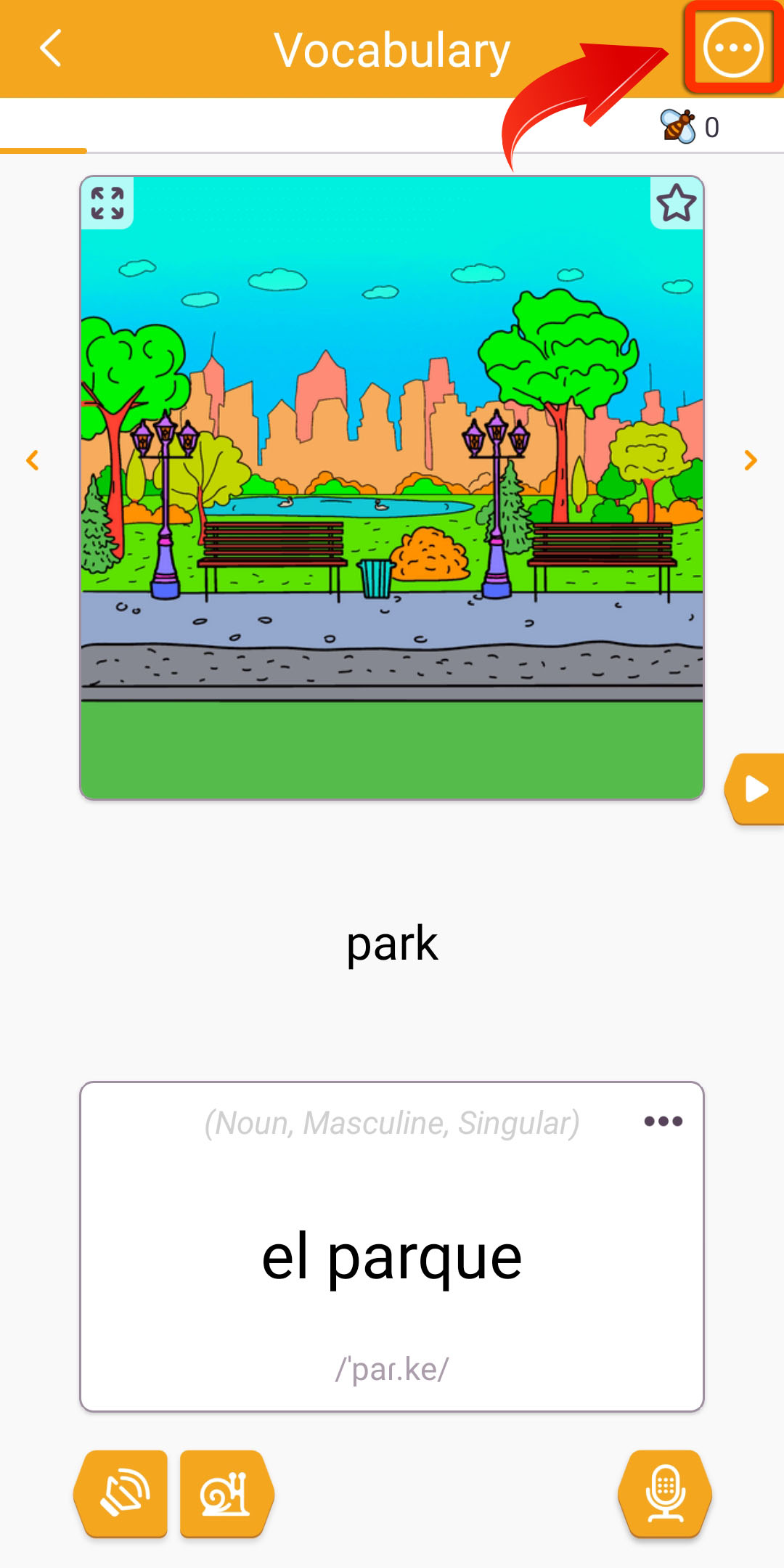This screenshot has width=784, height=1568.
Task: Mark this word with the star
Action: (x=677, y=203)
